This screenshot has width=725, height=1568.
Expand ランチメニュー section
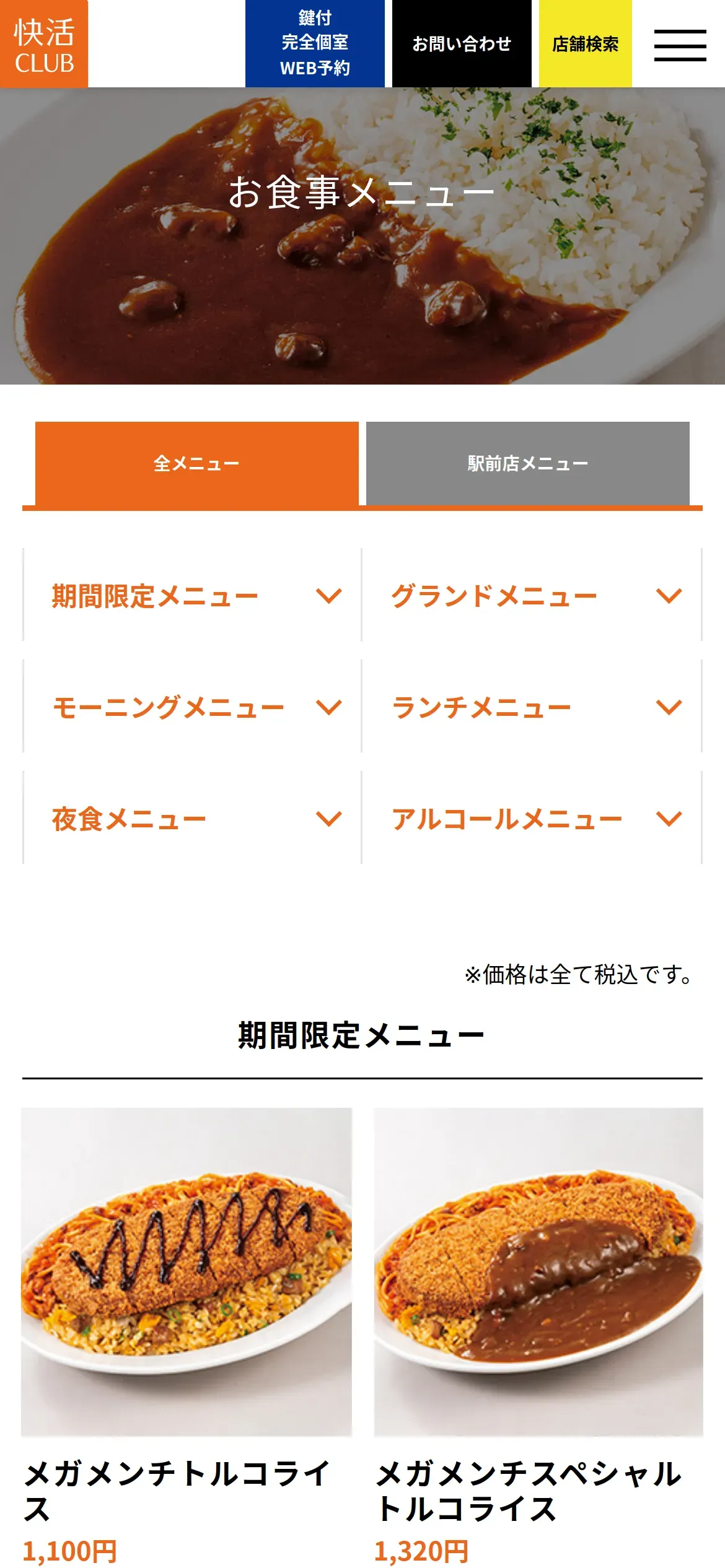pos(532,707)
